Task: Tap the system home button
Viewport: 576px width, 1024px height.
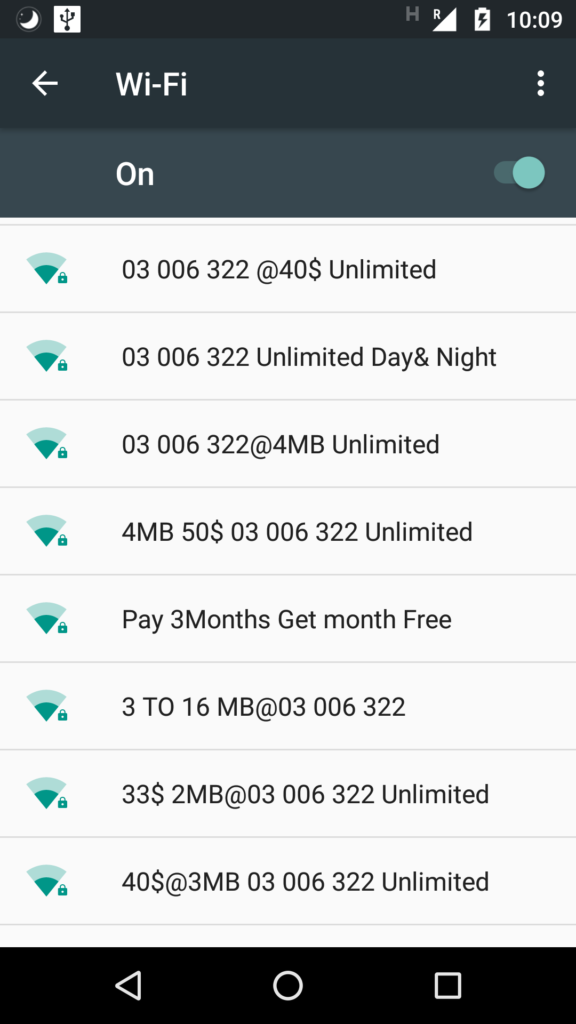Action: [288, 985]
